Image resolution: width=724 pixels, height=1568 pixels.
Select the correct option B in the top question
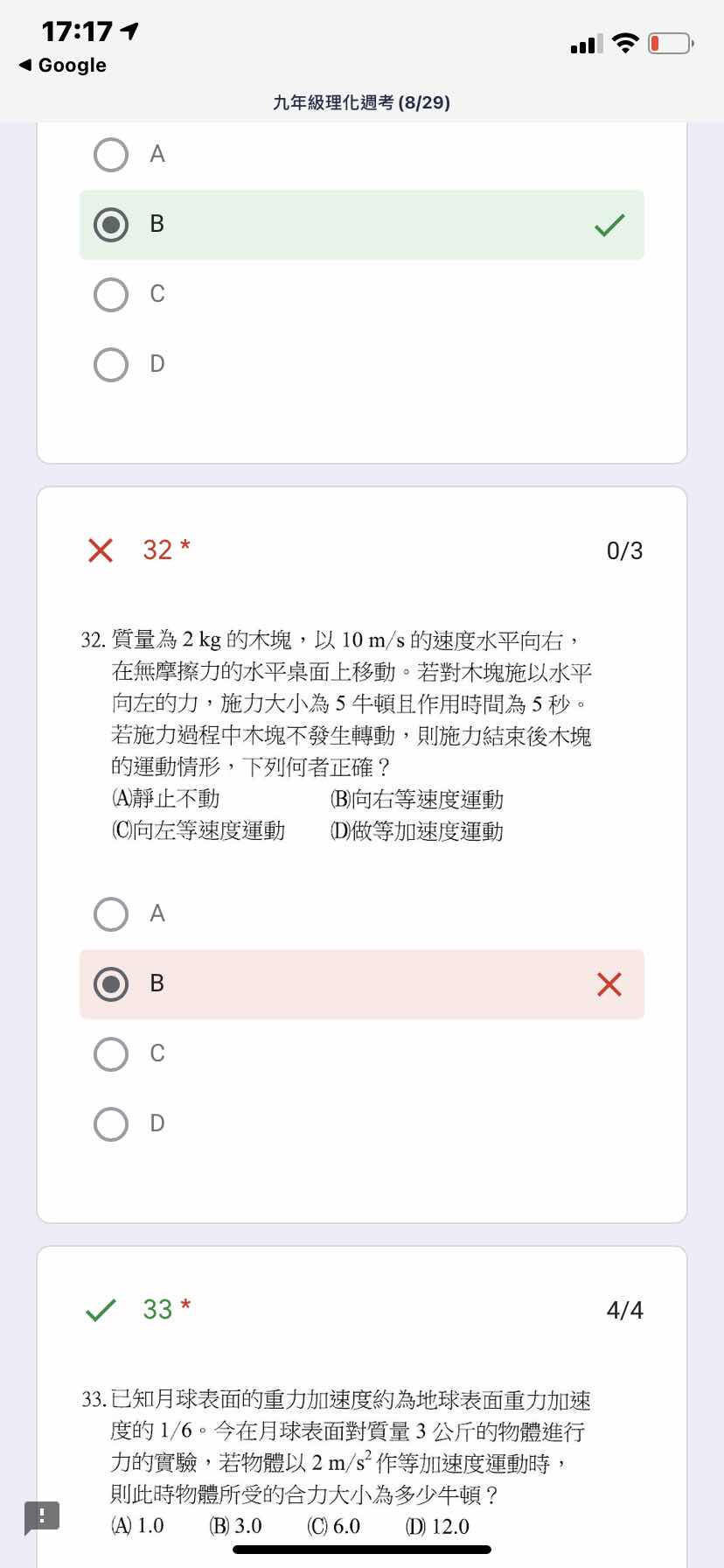click(111, 225)
